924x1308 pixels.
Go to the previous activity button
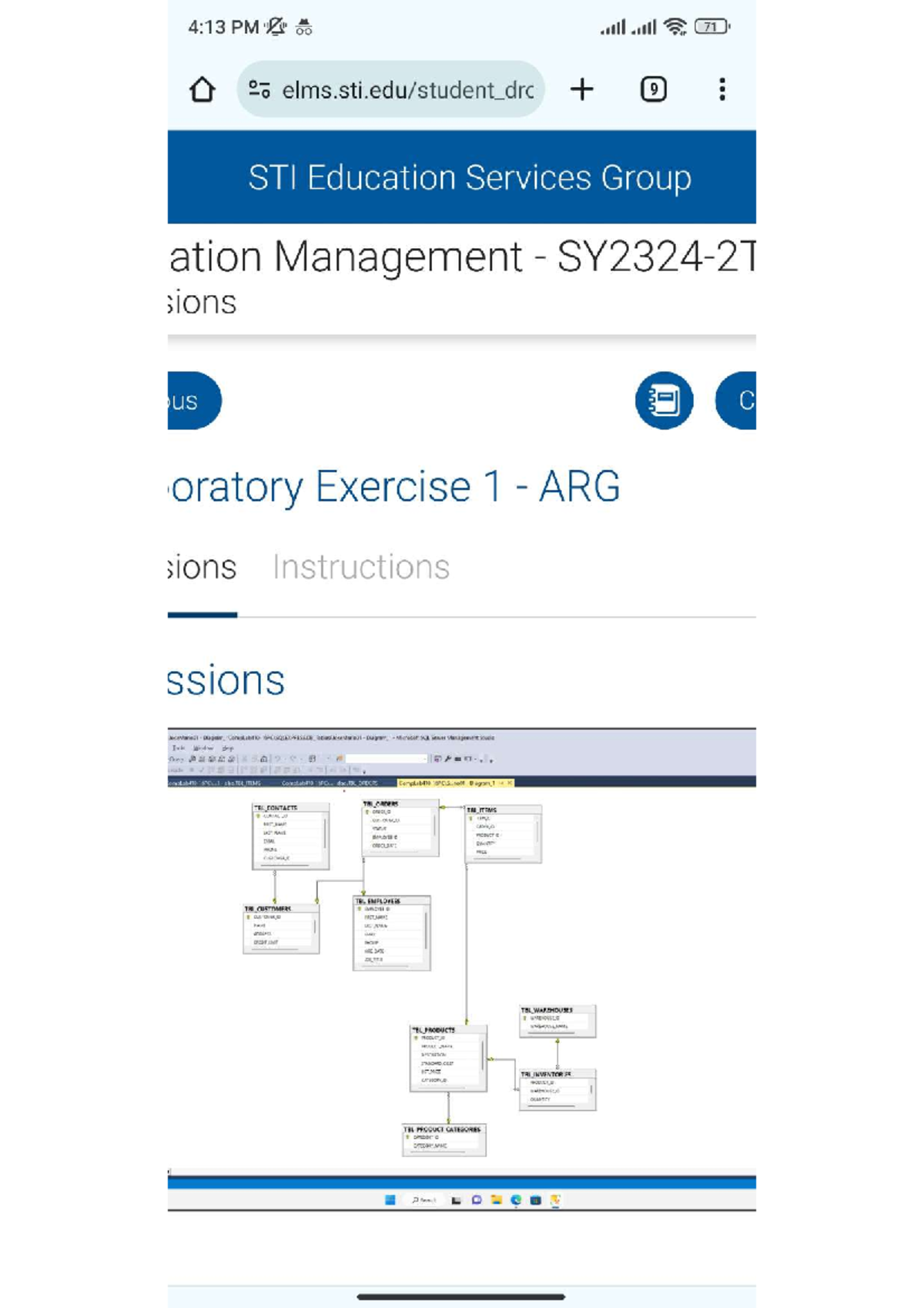(x=192, y=401)
